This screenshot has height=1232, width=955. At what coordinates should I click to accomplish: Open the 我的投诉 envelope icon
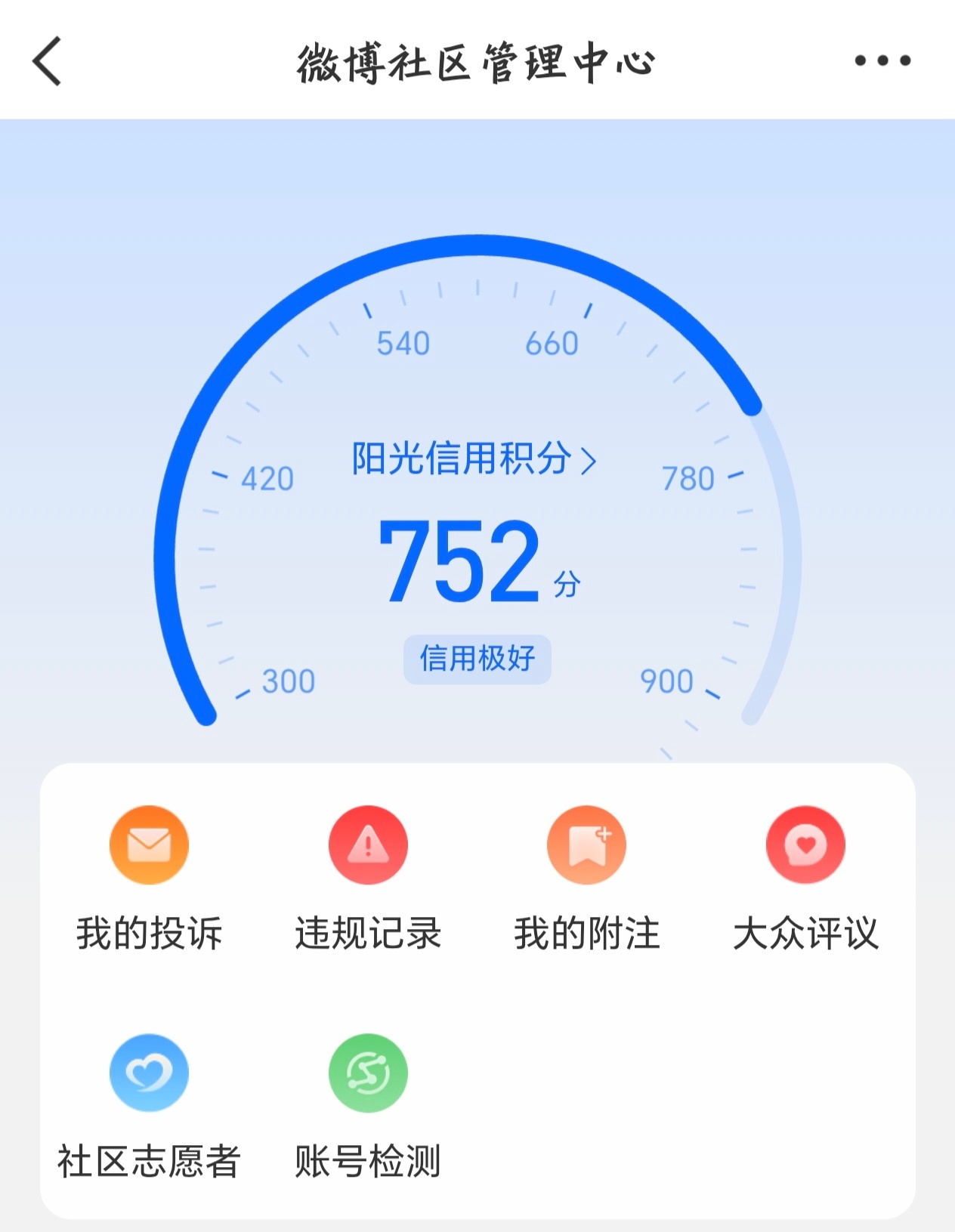pos(148,844)
